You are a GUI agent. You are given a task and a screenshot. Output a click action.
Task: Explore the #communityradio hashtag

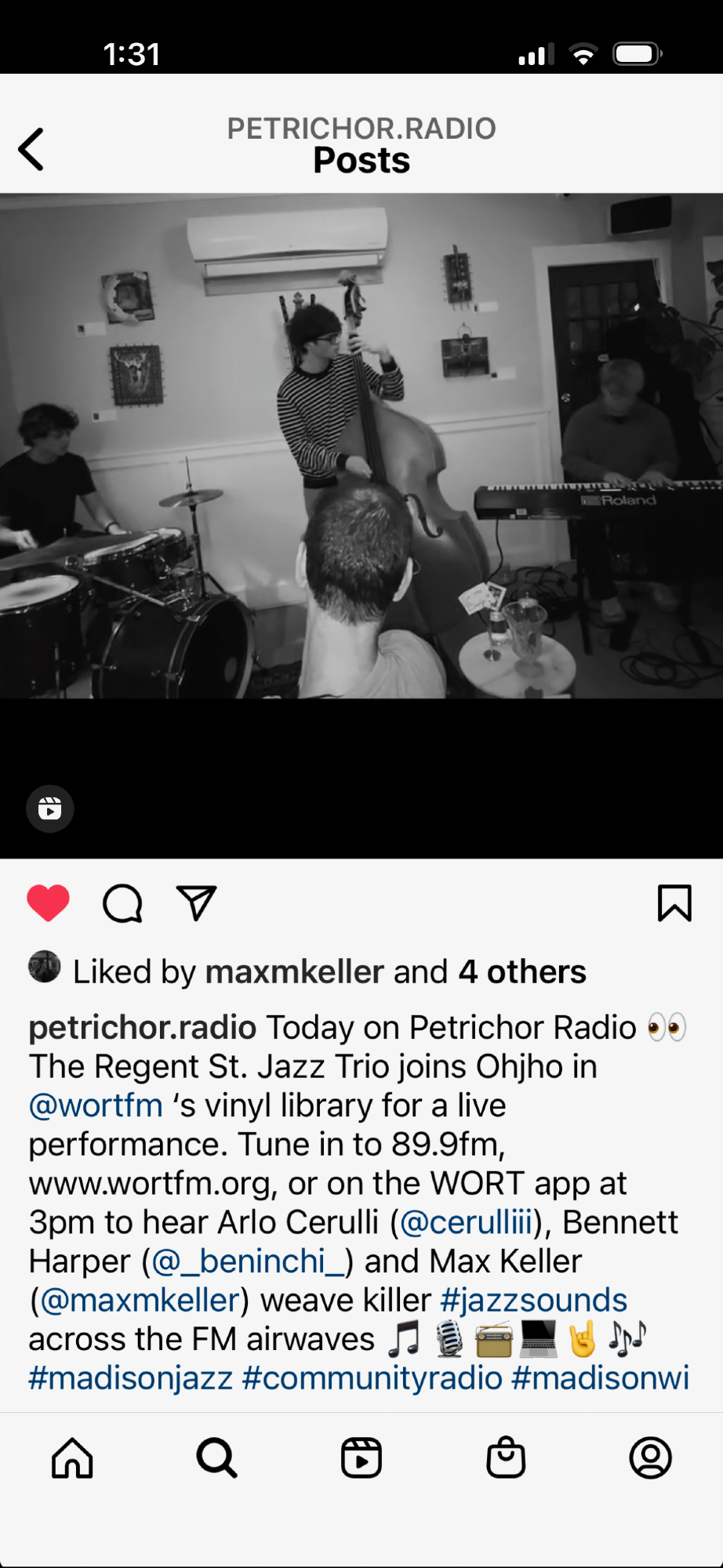tap(372, 1378)
